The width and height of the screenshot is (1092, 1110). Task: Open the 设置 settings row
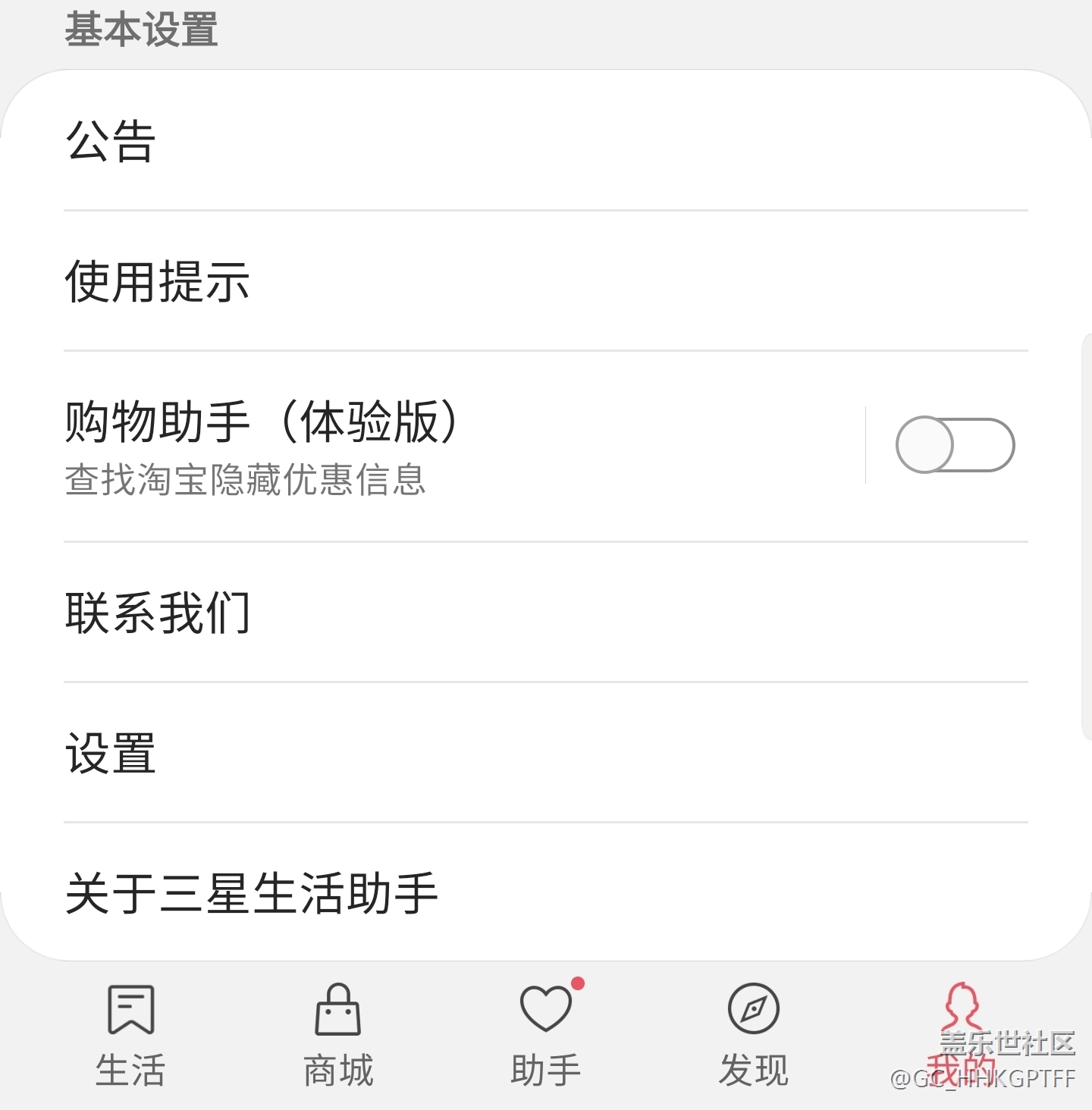pos(546,753)
